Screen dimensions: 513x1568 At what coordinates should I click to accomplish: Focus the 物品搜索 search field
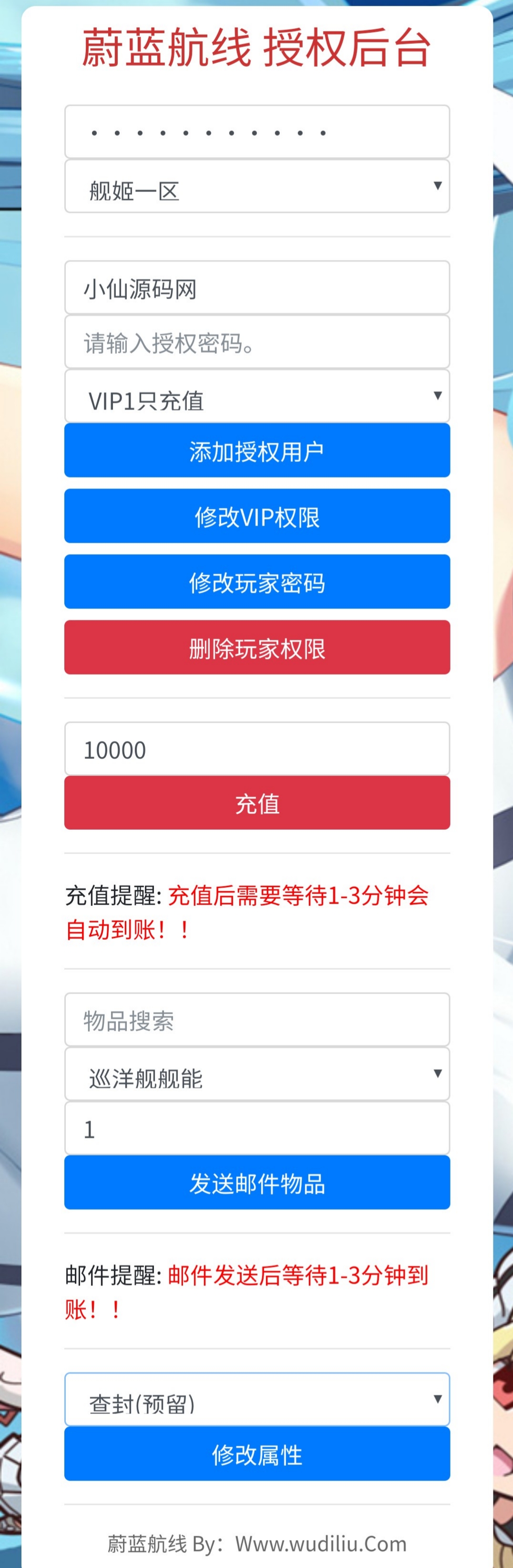[x=256, y=1020]
